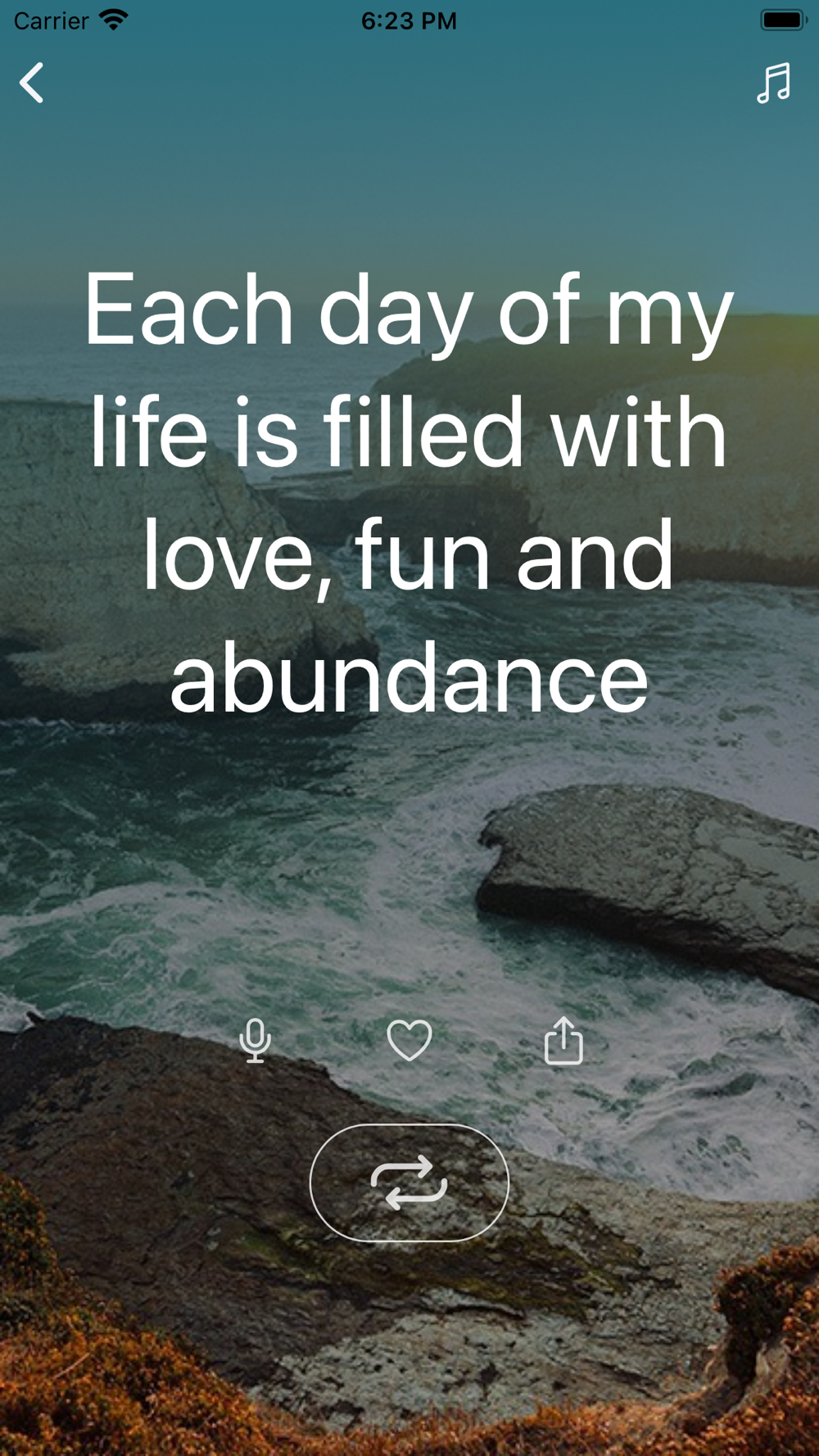Share this affirmation
Image resolution: width=819 pixels, height=1456 pixels.
pyautogui.click(x=563, y=1040)
